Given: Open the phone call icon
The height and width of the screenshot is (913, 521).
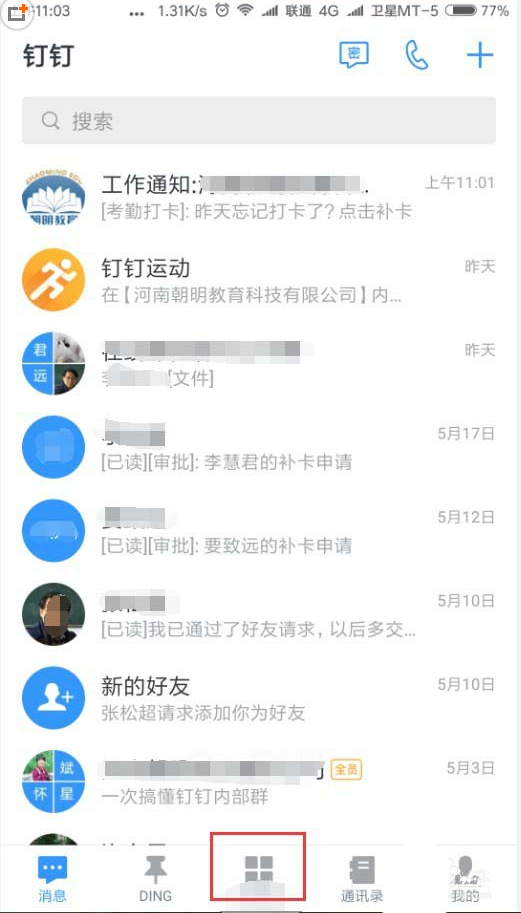Looking at the screenshot, I should (417, 56).
